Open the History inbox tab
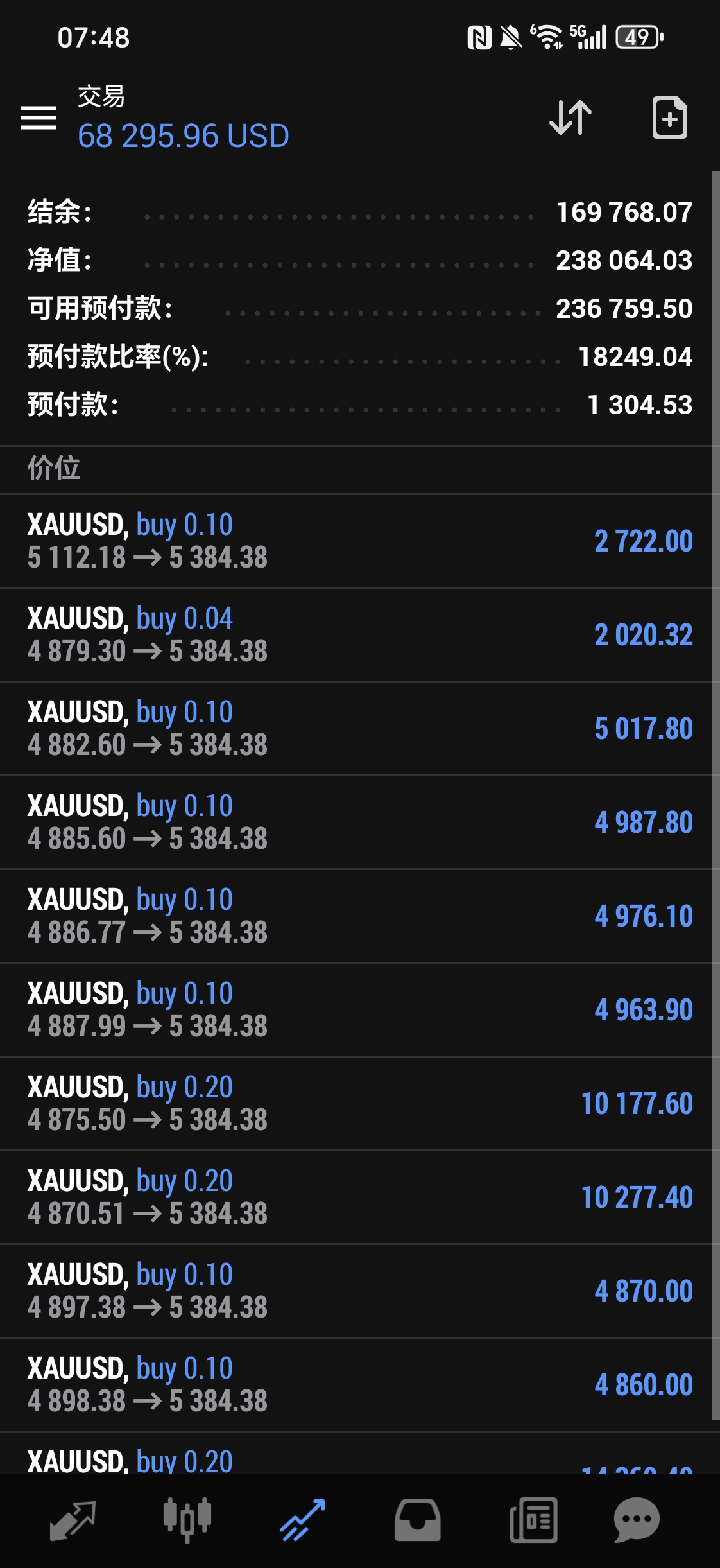Image resolution: width=720 pixels, height=1568 pixels. 417,1520
